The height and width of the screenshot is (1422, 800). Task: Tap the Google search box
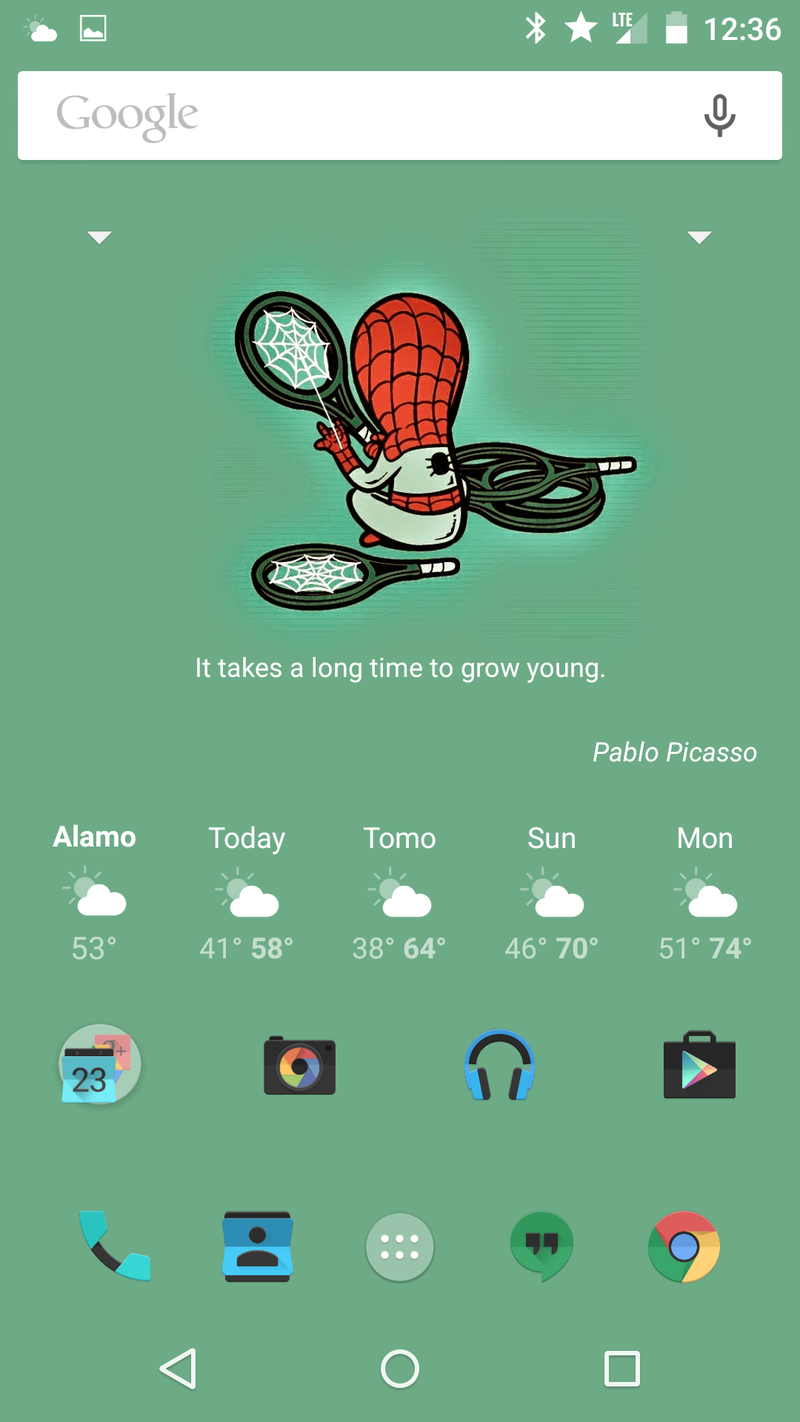pos(399,115)
